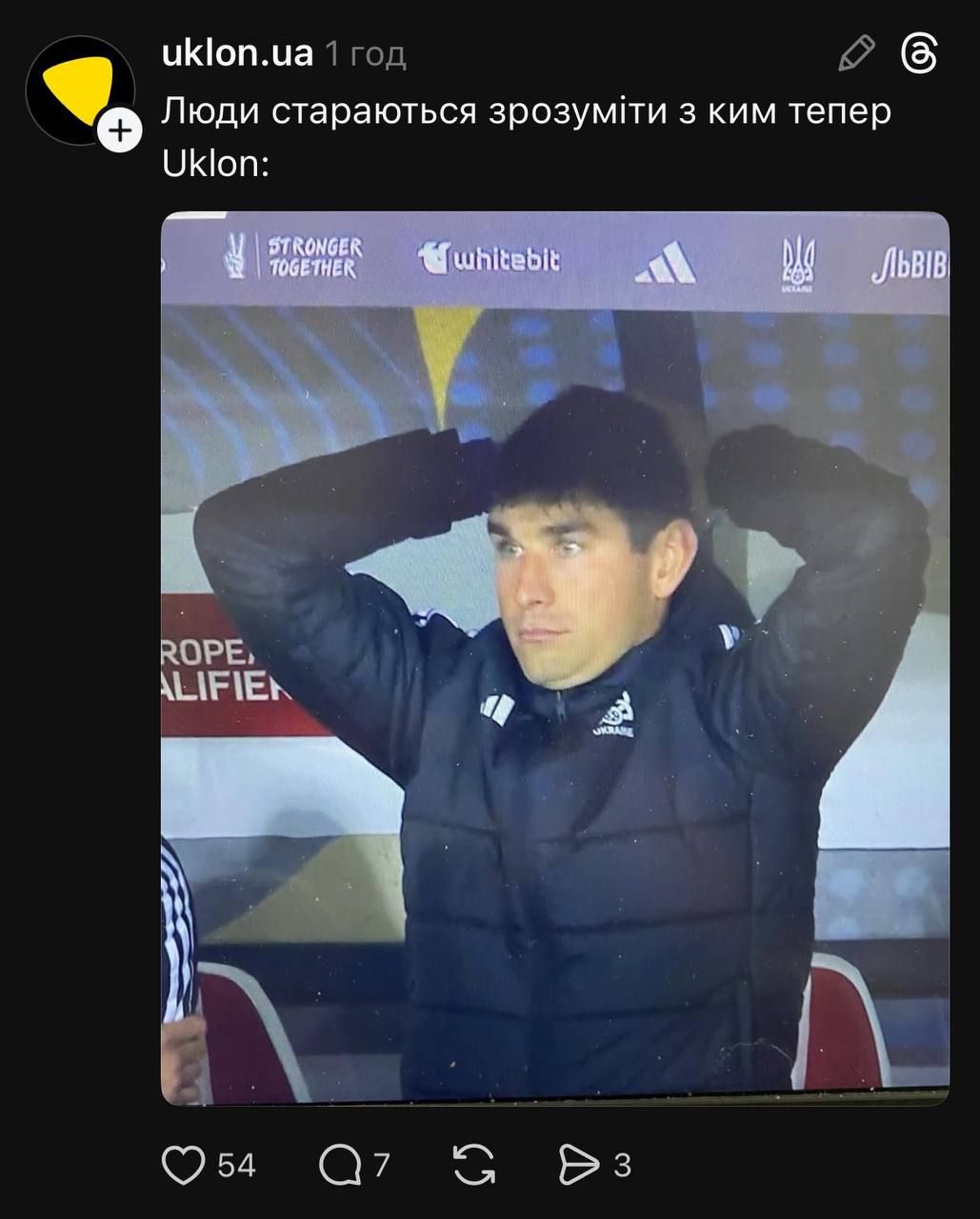Open the uklon.ua profile name

click(x=237, y=53)
